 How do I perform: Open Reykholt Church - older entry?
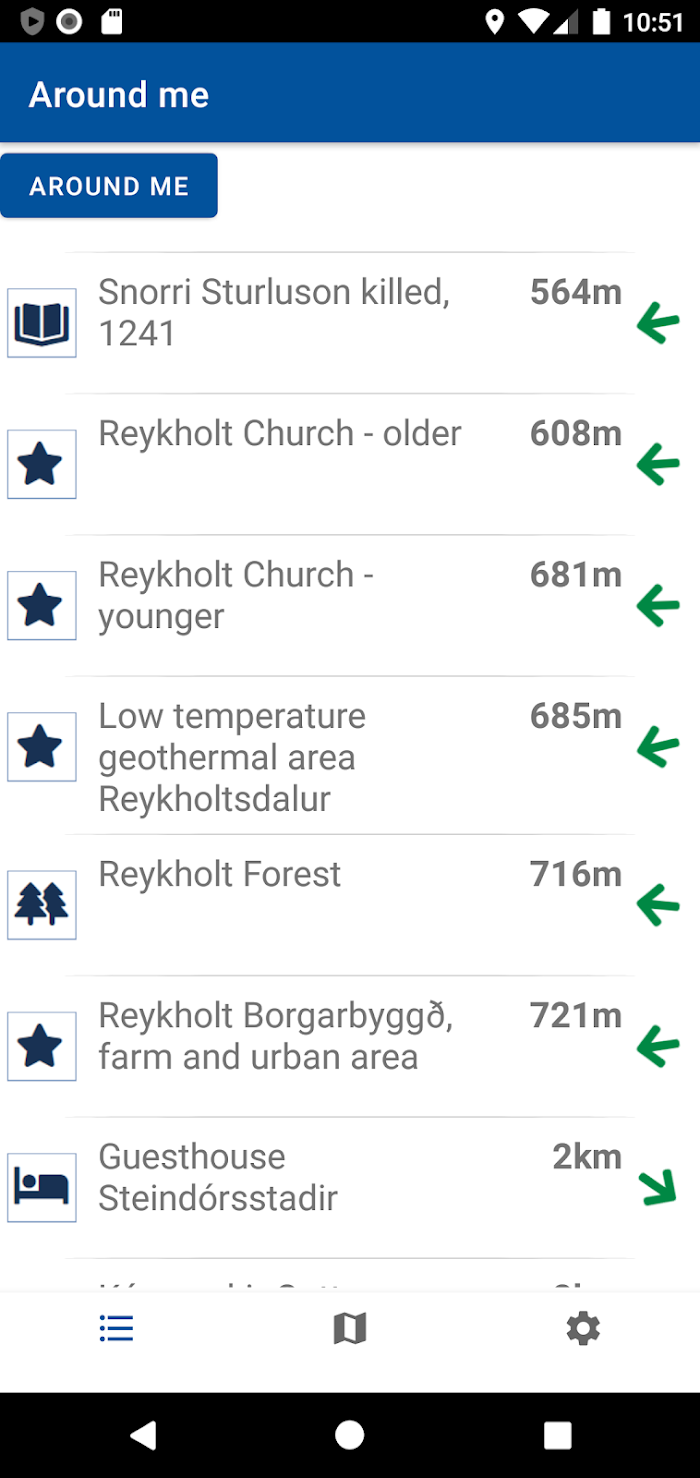pos(350,464)
